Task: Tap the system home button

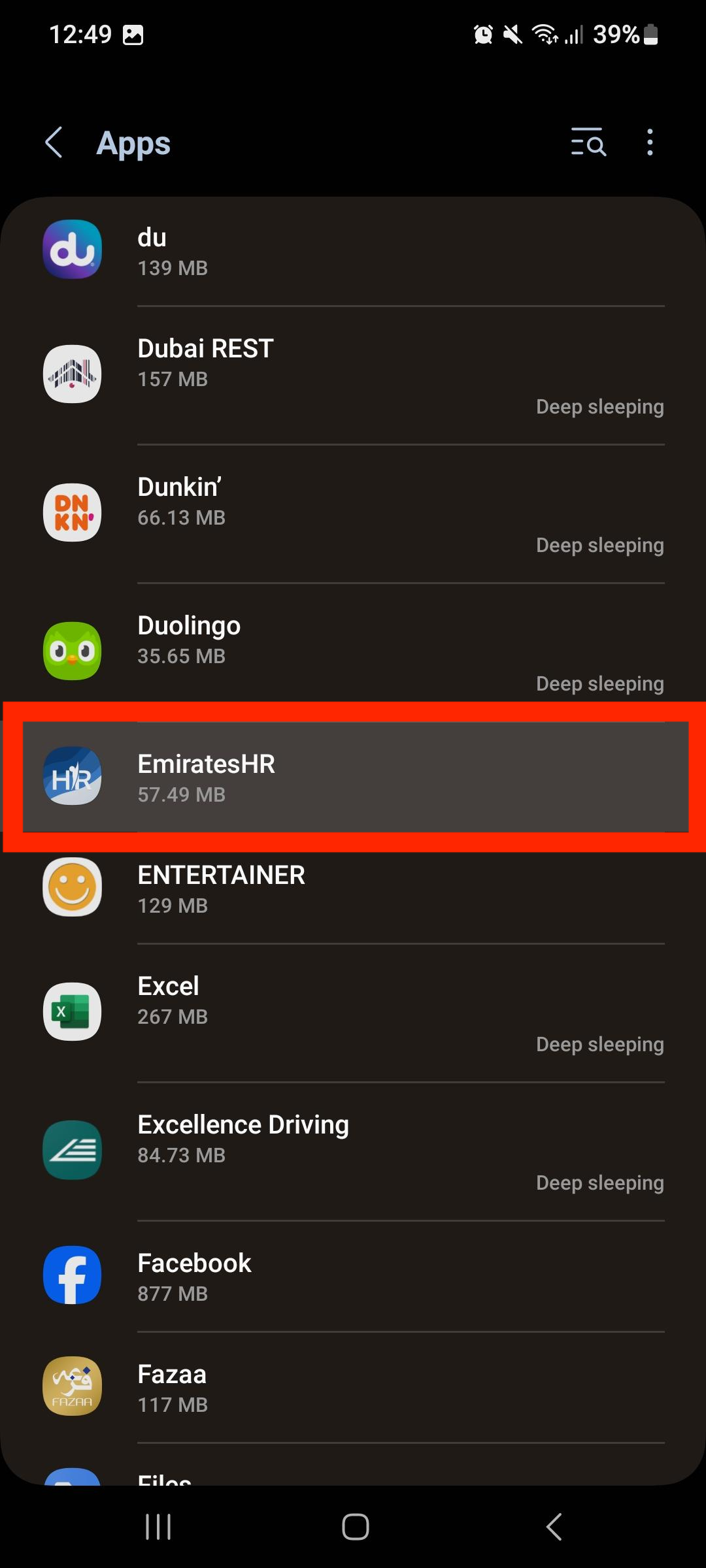Action: tap(355, 1527)
